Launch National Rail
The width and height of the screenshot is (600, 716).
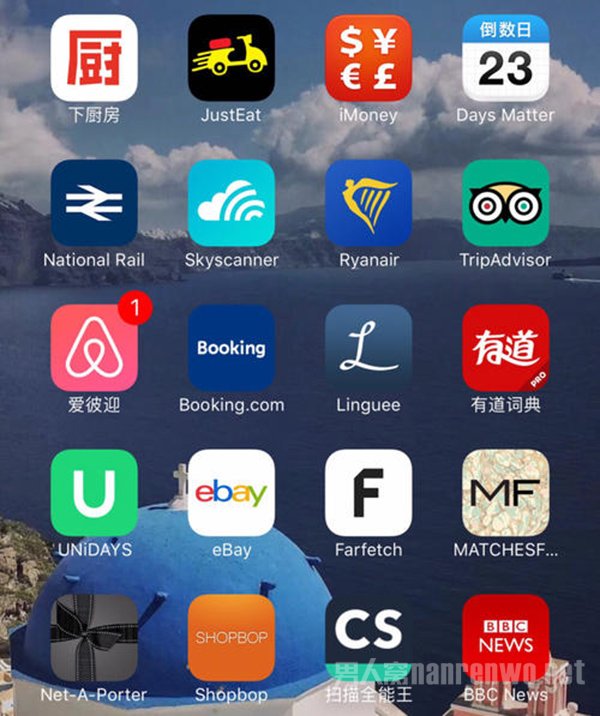(94, 203)
